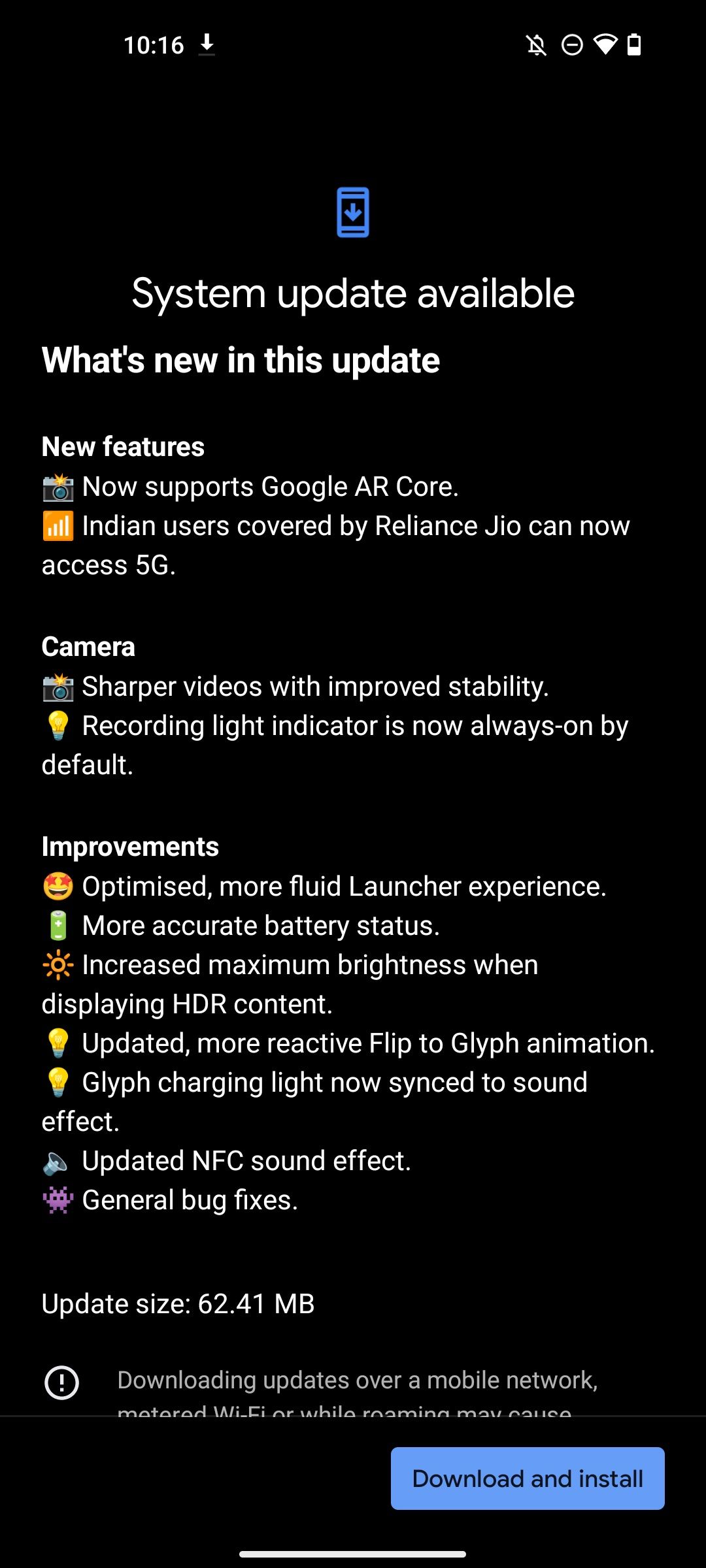Select the Do Not Disturb status icon
Viewport: 706px width, 1568px height.
point(571,44)
